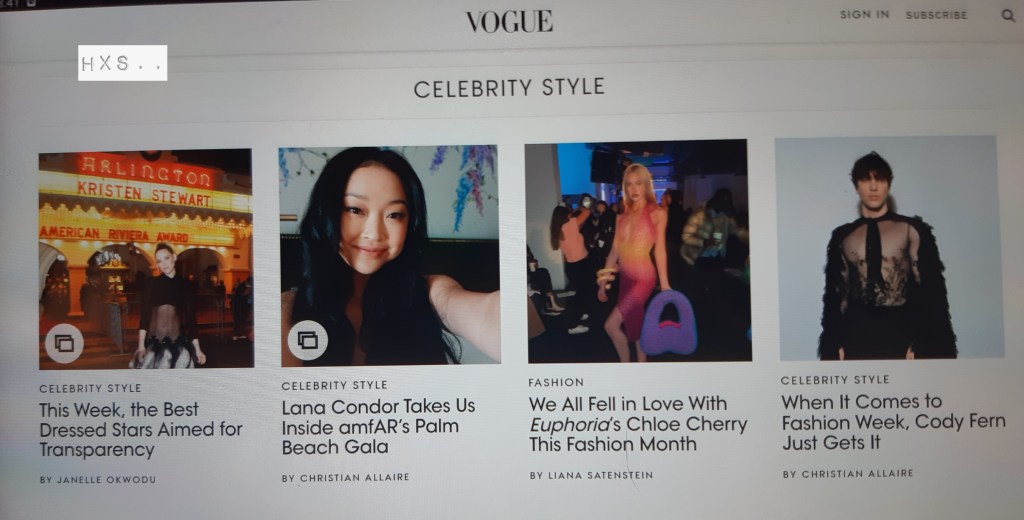Read 'Cody Fern Just Gets It' article

[x=892, y=421]
